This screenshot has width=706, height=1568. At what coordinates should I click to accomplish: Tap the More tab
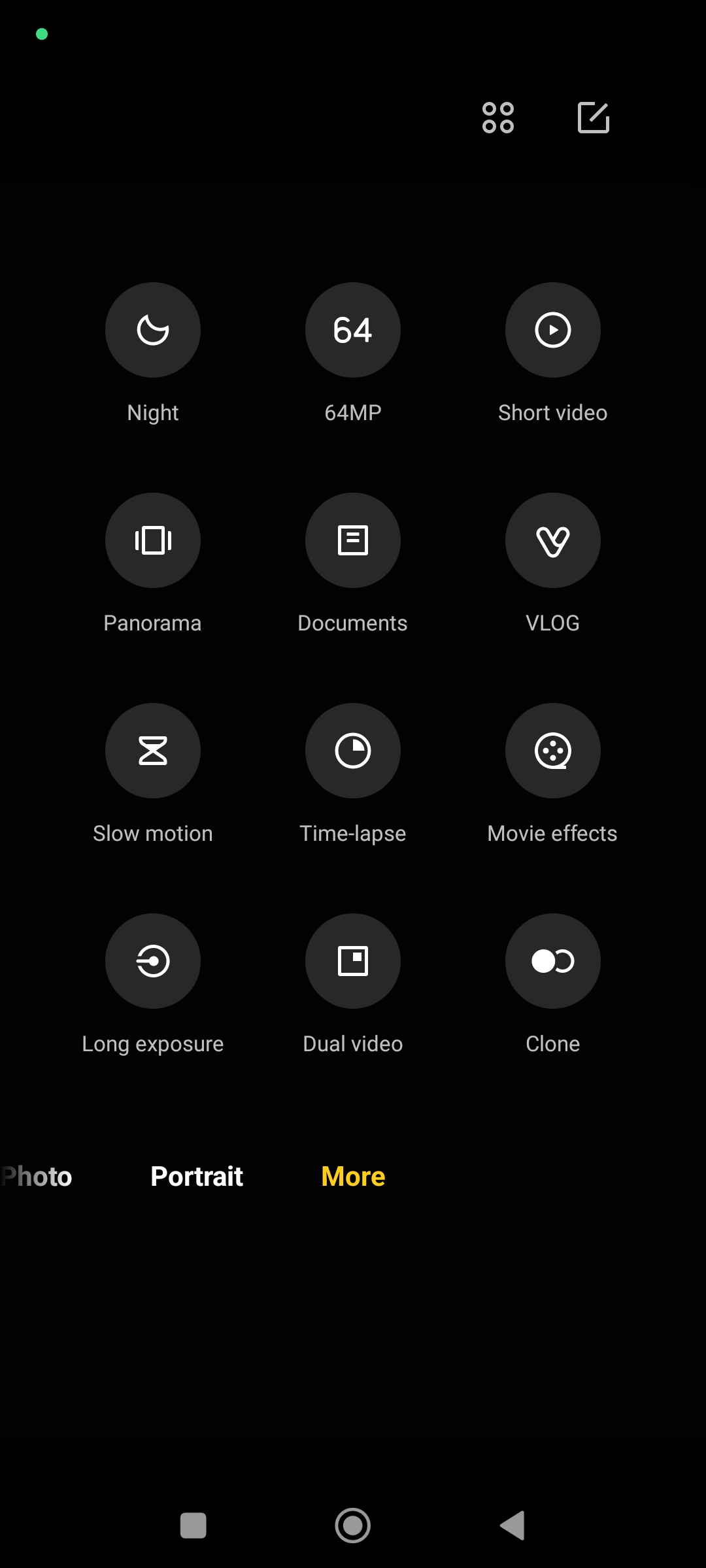pyautogui.click(x=353, y=1177)
